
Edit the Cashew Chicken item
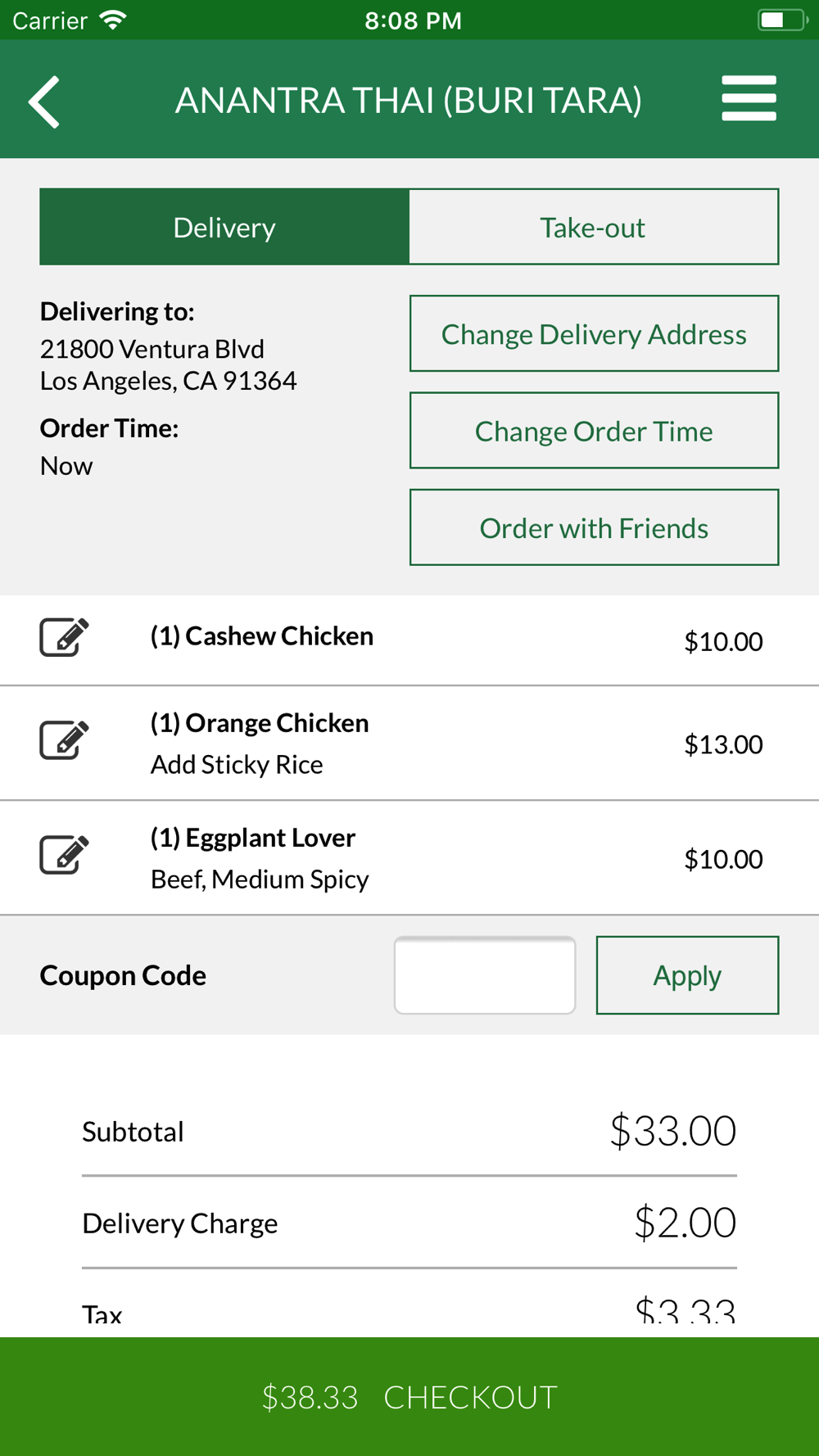click(x=64, y=637)
